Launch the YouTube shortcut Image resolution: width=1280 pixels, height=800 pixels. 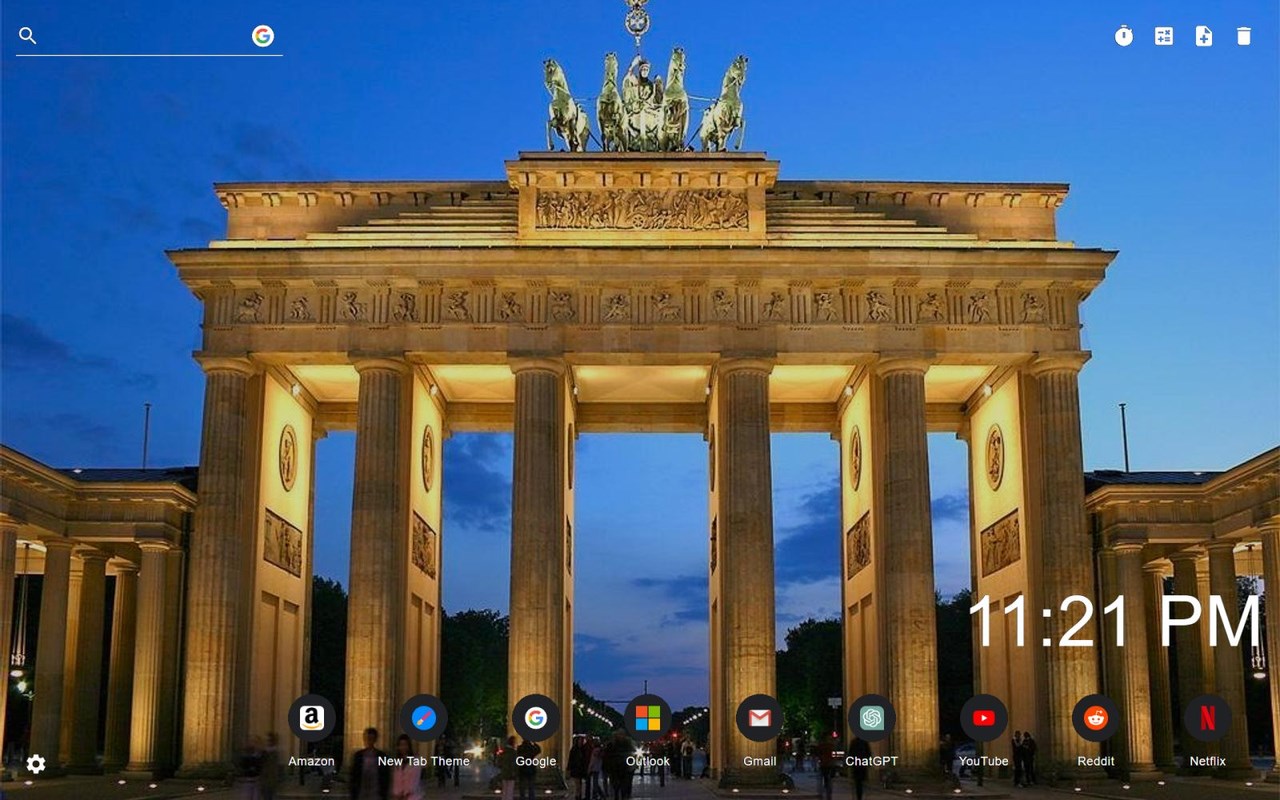(x=984, y=718)
